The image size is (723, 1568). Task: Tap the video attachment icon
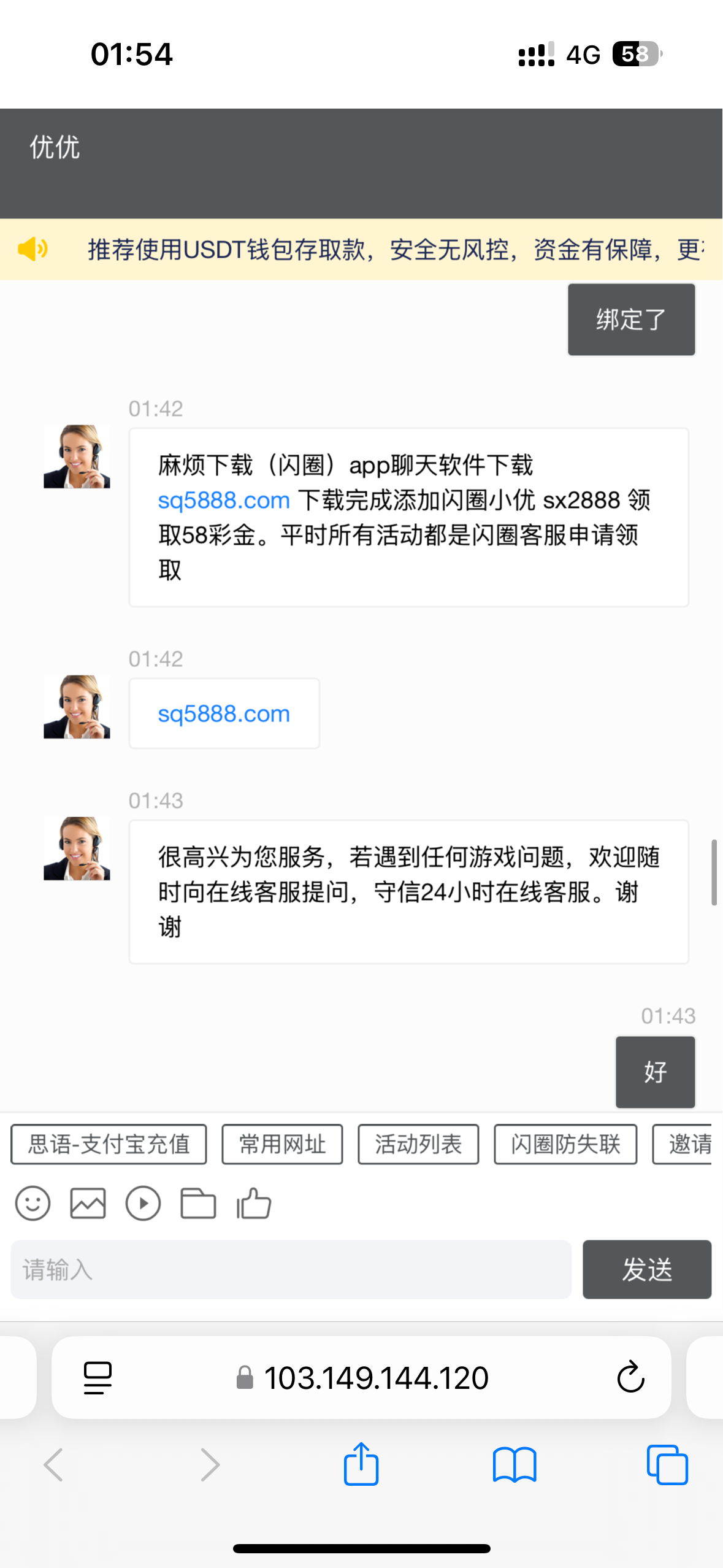tap(143, 1204)
